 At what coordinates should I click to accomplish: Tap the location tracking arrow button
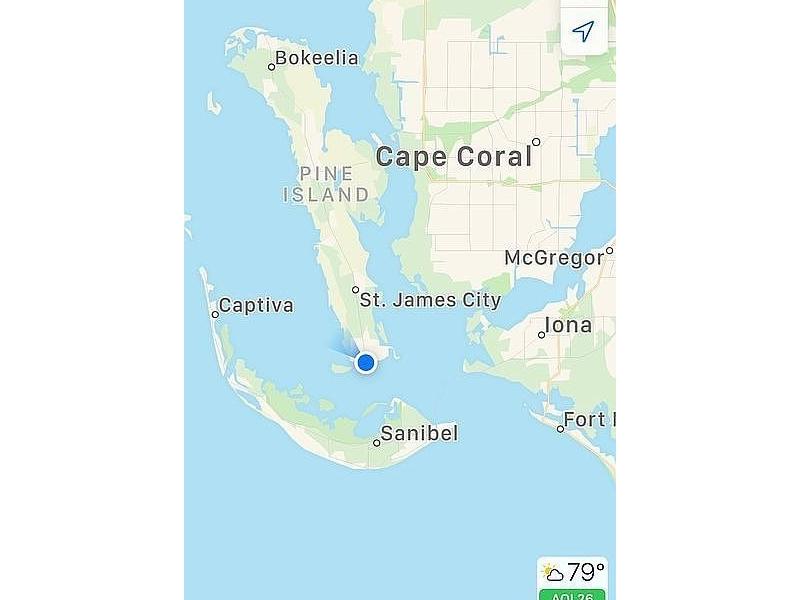coord(583,31)
